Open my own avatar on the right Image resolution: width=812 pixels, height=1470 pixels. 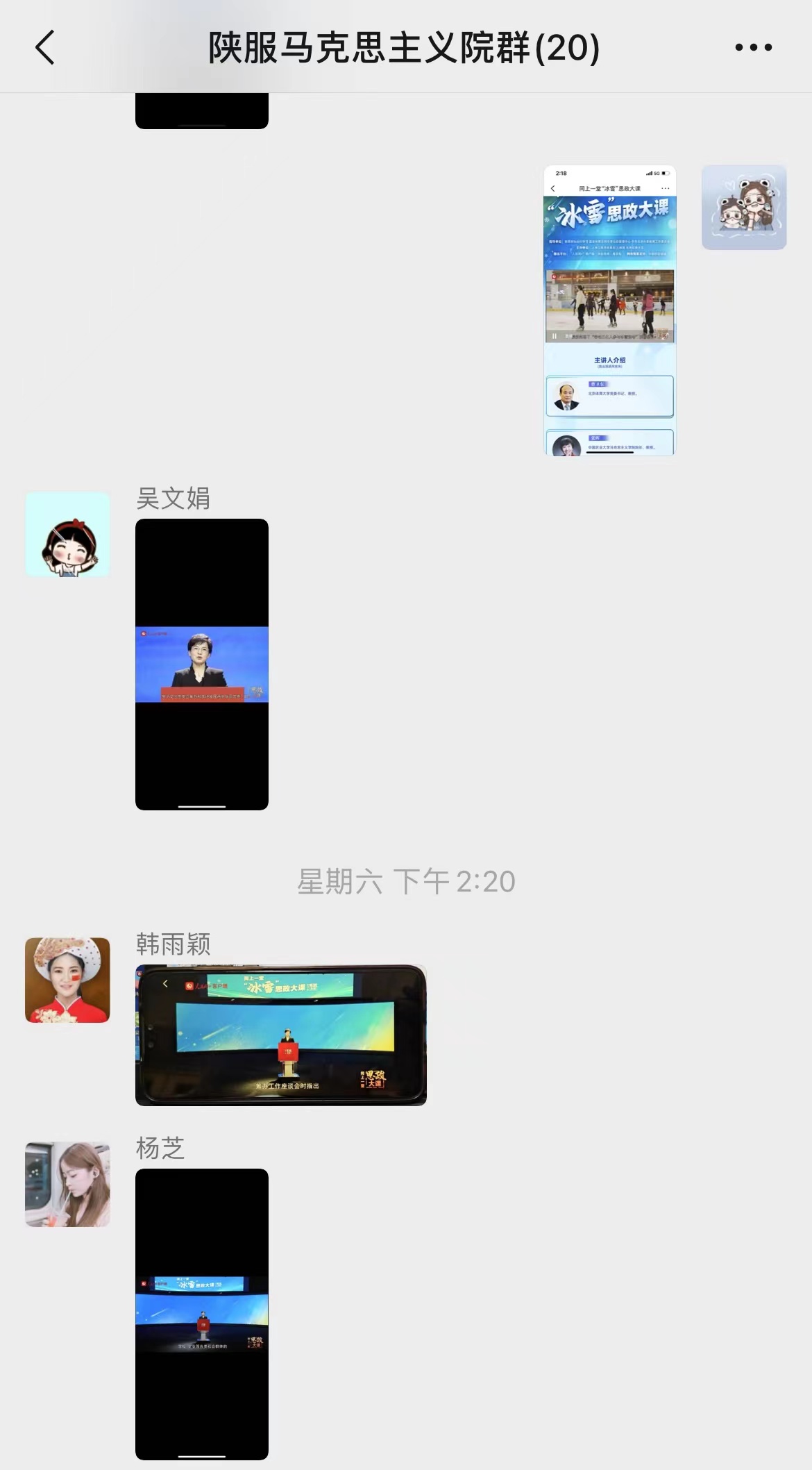[744, 207]
